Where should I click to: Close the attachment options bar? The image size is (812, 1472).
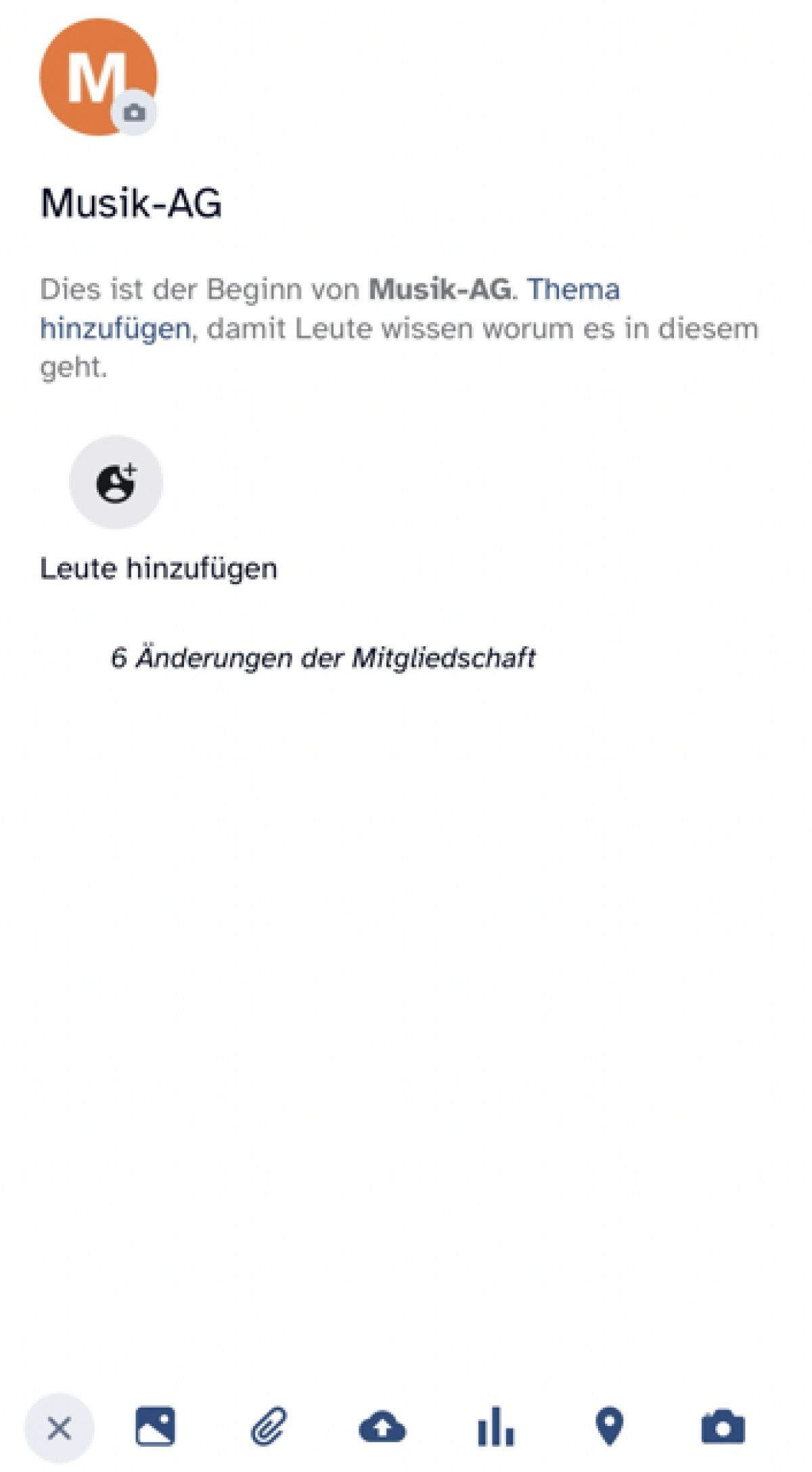(60, 1428)
